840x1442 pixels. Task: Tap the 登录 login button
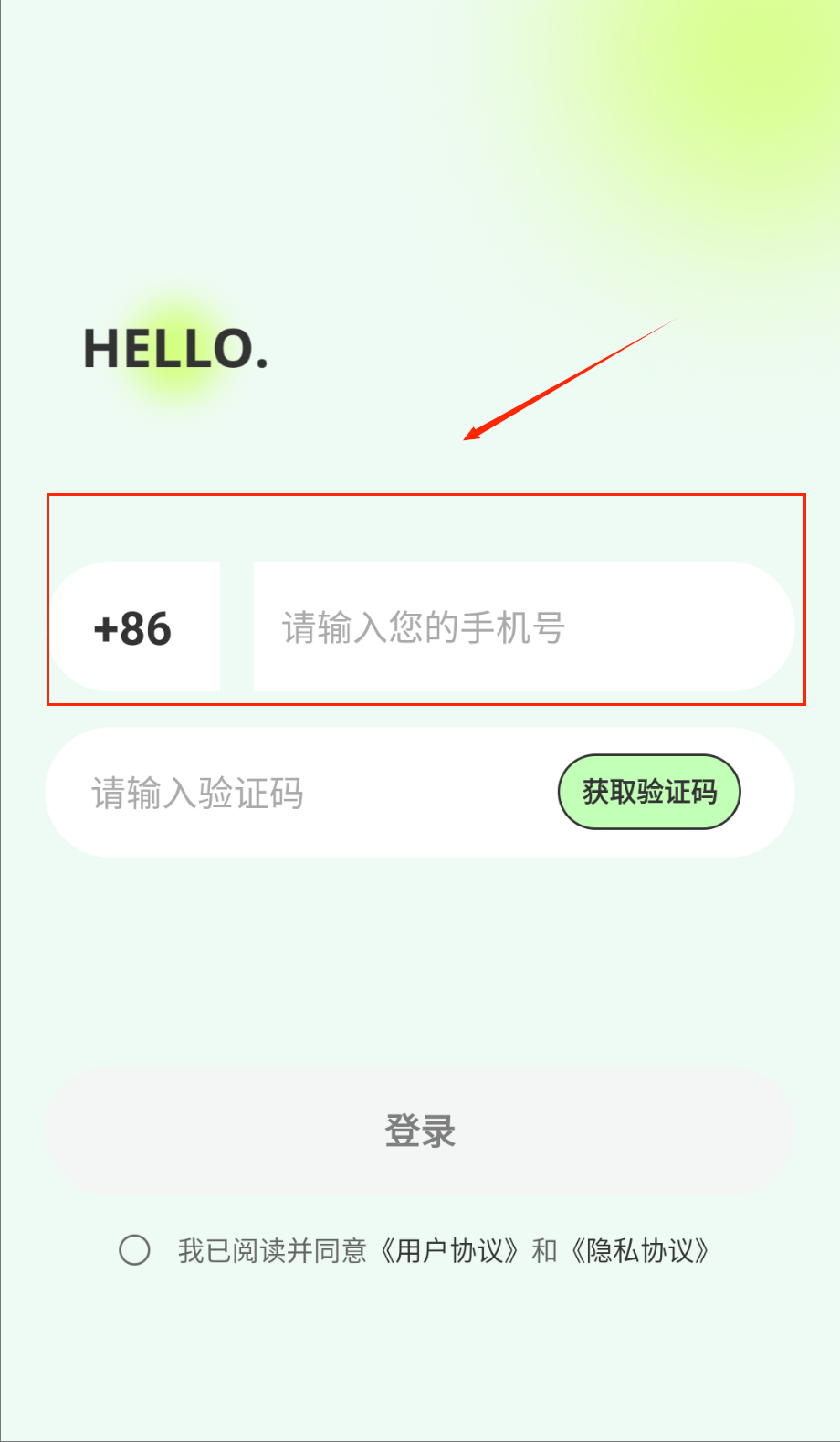click(420, 1131)
